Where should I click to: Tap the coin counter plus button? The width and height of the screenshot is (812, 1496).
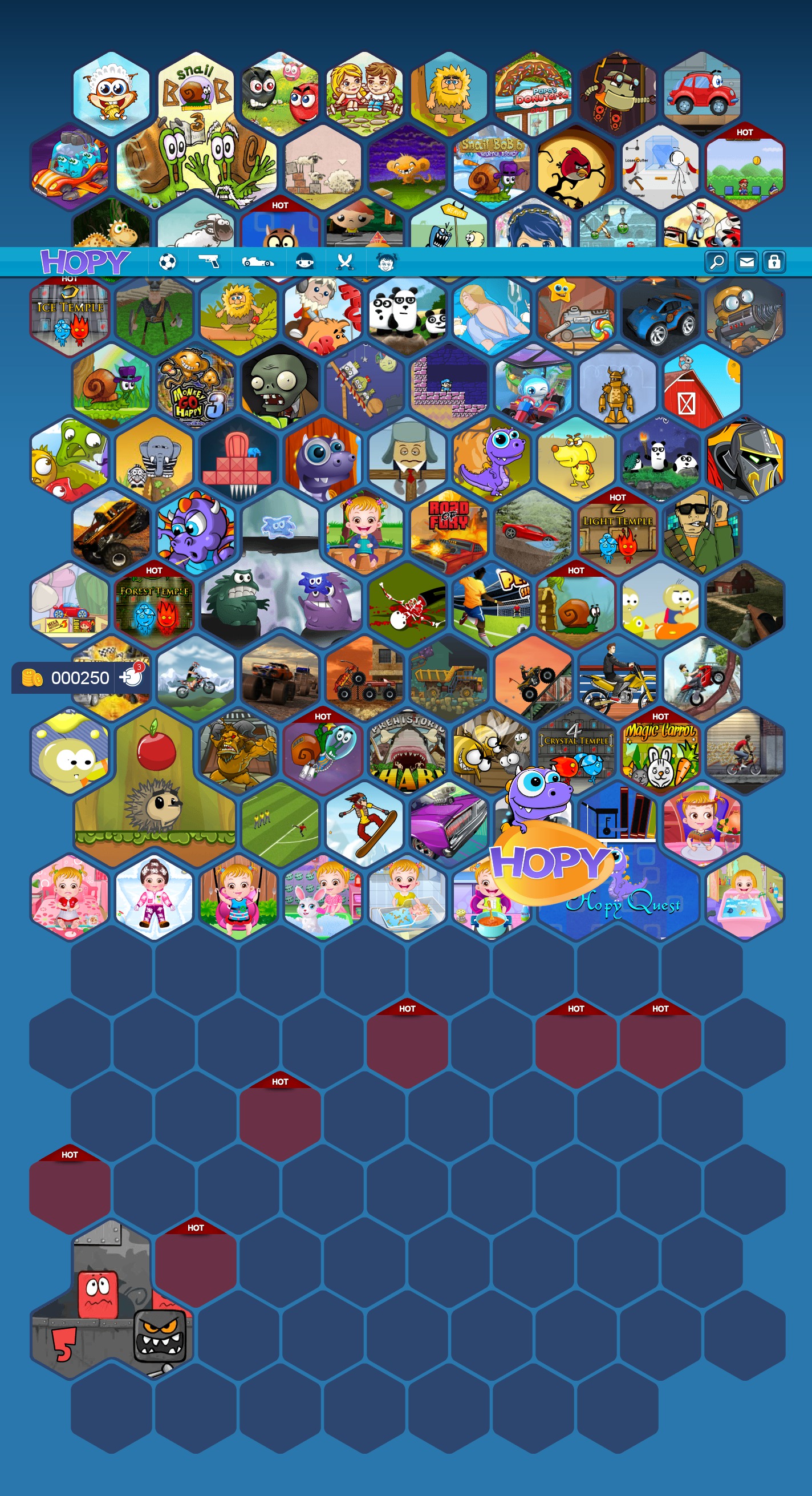click(x=131, y=678)
